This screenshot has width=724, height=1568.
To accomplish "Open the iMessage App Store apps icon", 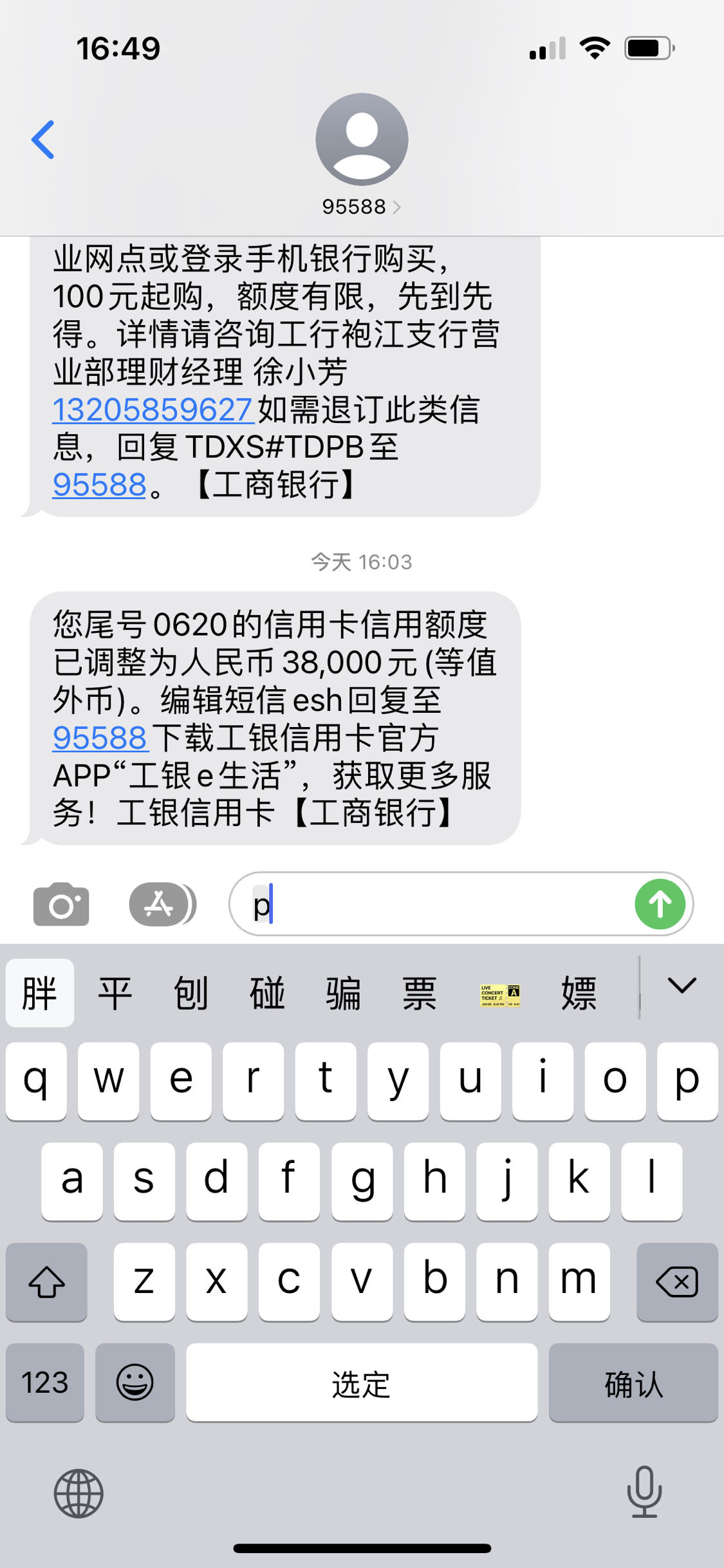I will click(162, 903).
